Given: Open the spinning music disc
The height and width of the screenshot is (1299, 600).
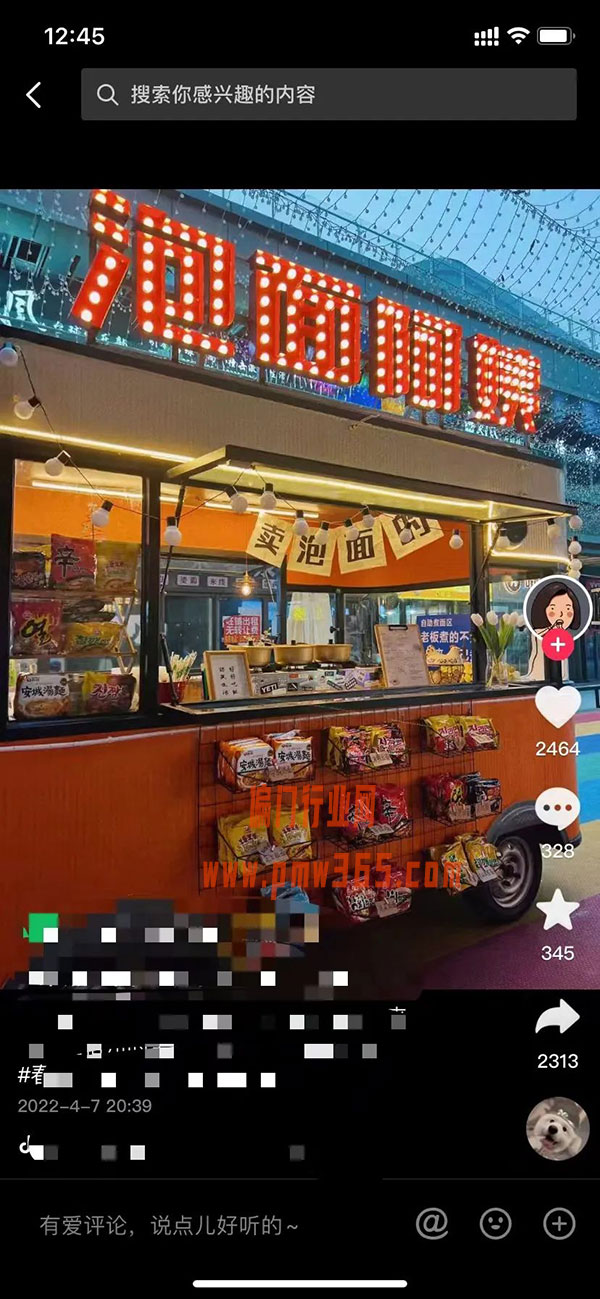Looking at the screenshot, I should [x=557, y=1128].
